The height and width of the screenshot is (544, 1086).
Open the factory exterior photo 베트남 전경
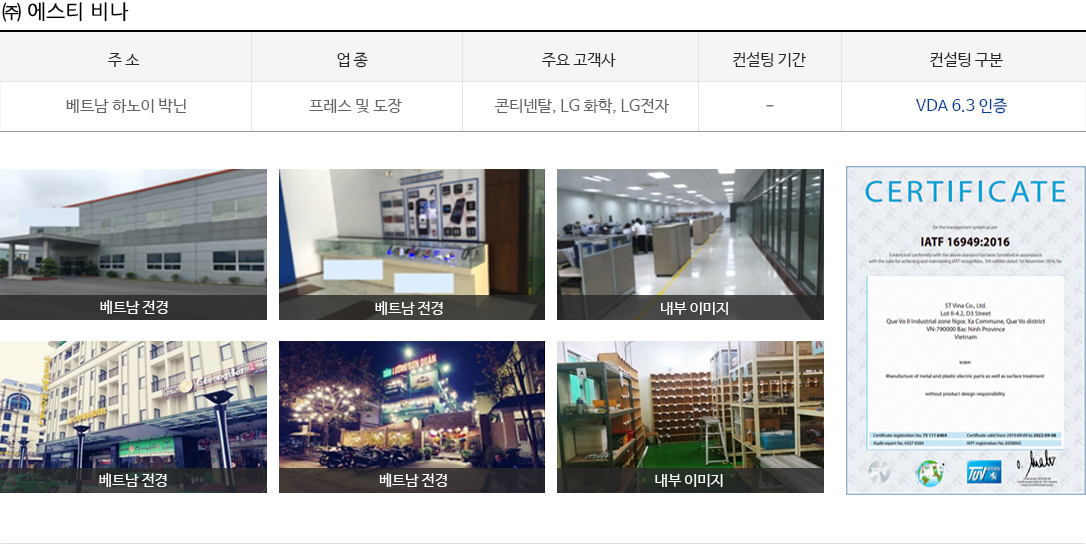[x=133, y=244]
